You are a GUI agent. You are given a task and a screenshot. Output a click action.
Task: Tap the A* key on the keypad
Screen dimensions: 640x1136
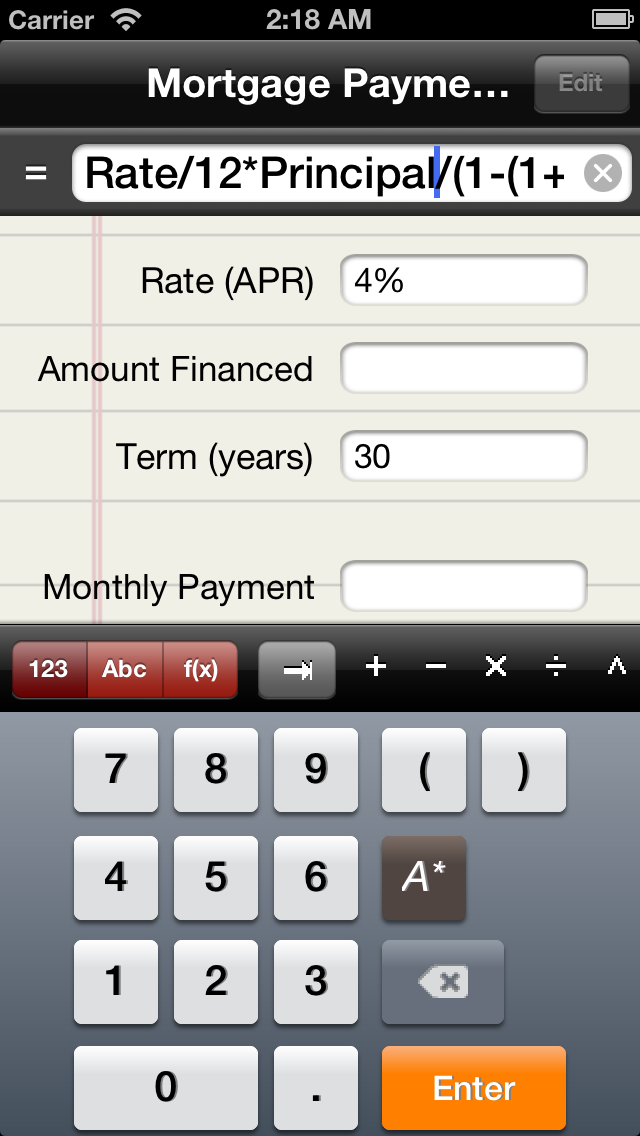tap(424, 878)
